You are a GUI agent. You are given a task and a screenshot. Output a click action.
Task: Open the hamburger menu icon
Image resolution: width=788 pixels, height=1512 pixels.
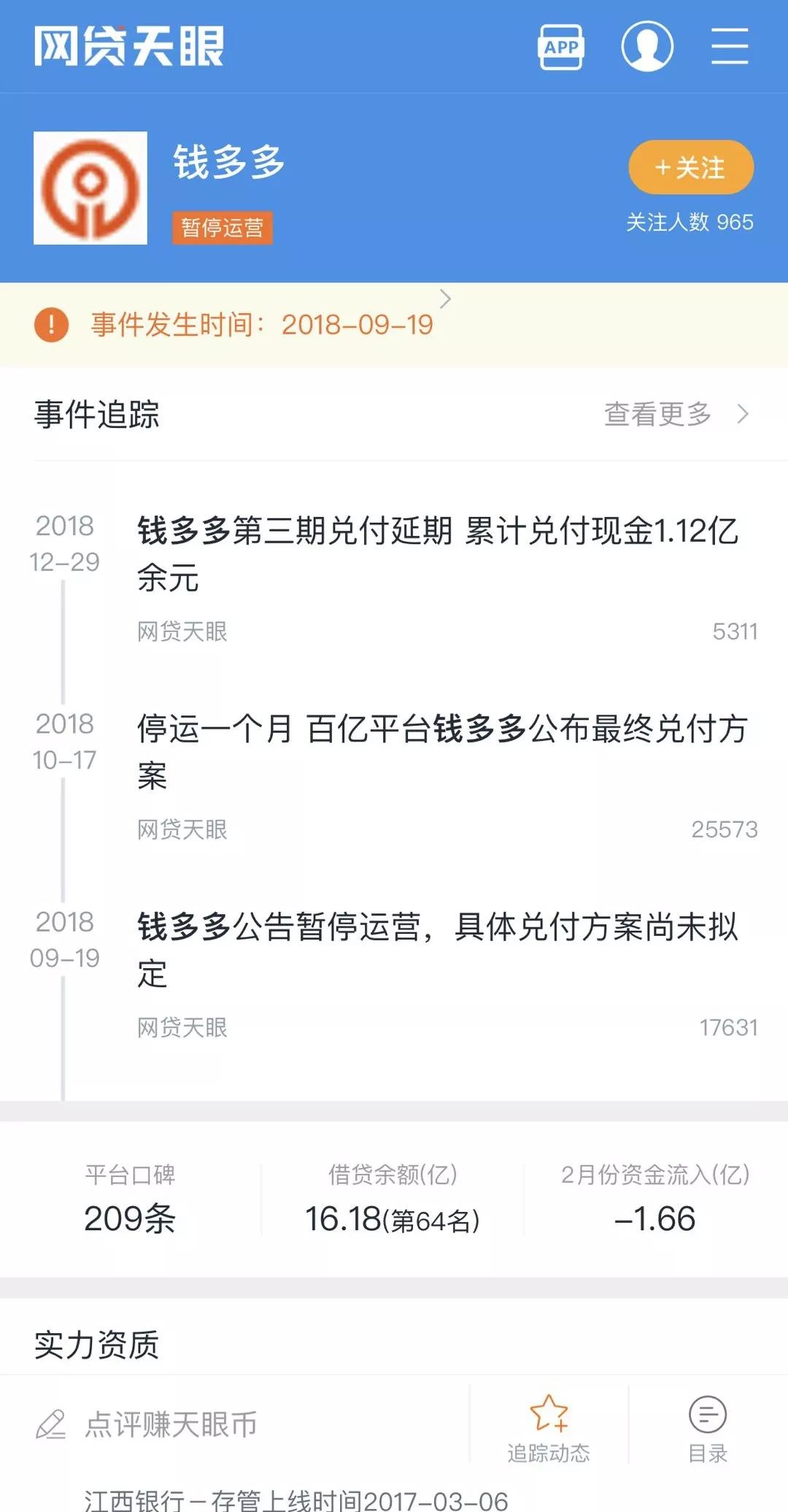click(x=729, y=47)
